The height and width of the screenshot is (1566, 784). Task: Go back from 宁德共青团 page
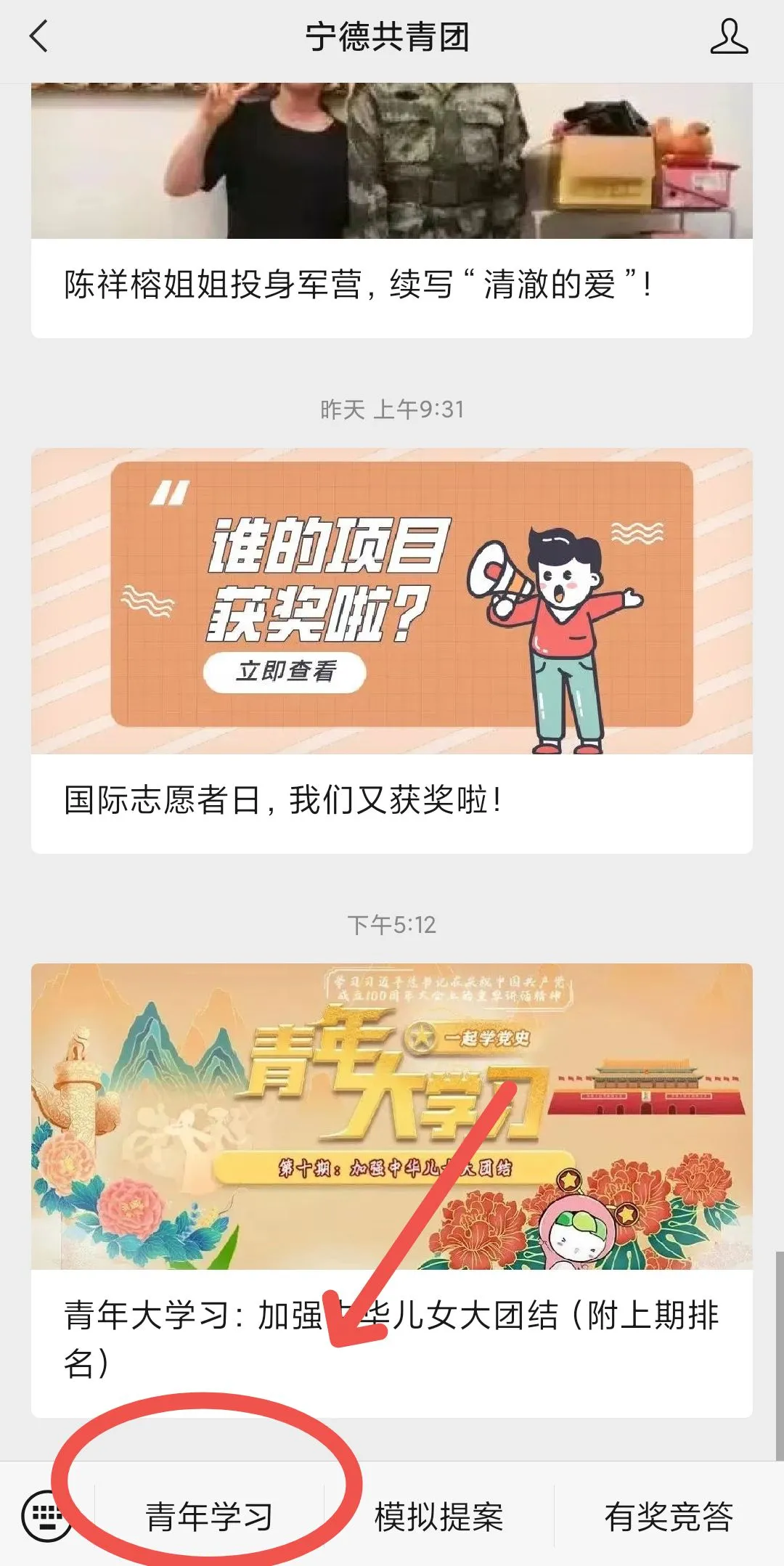(39, 36)
